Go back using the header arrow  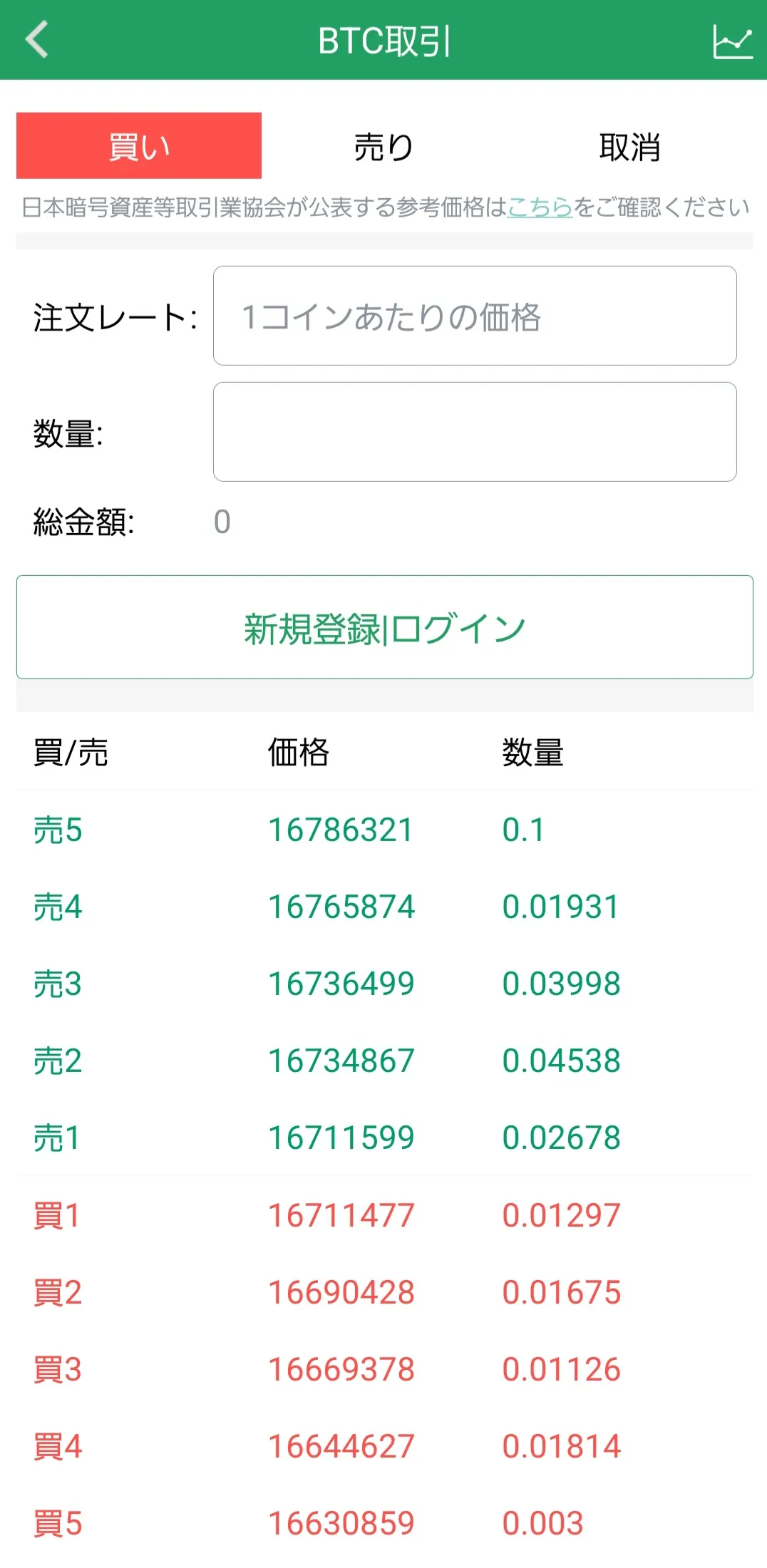click(x=37, y=39)
